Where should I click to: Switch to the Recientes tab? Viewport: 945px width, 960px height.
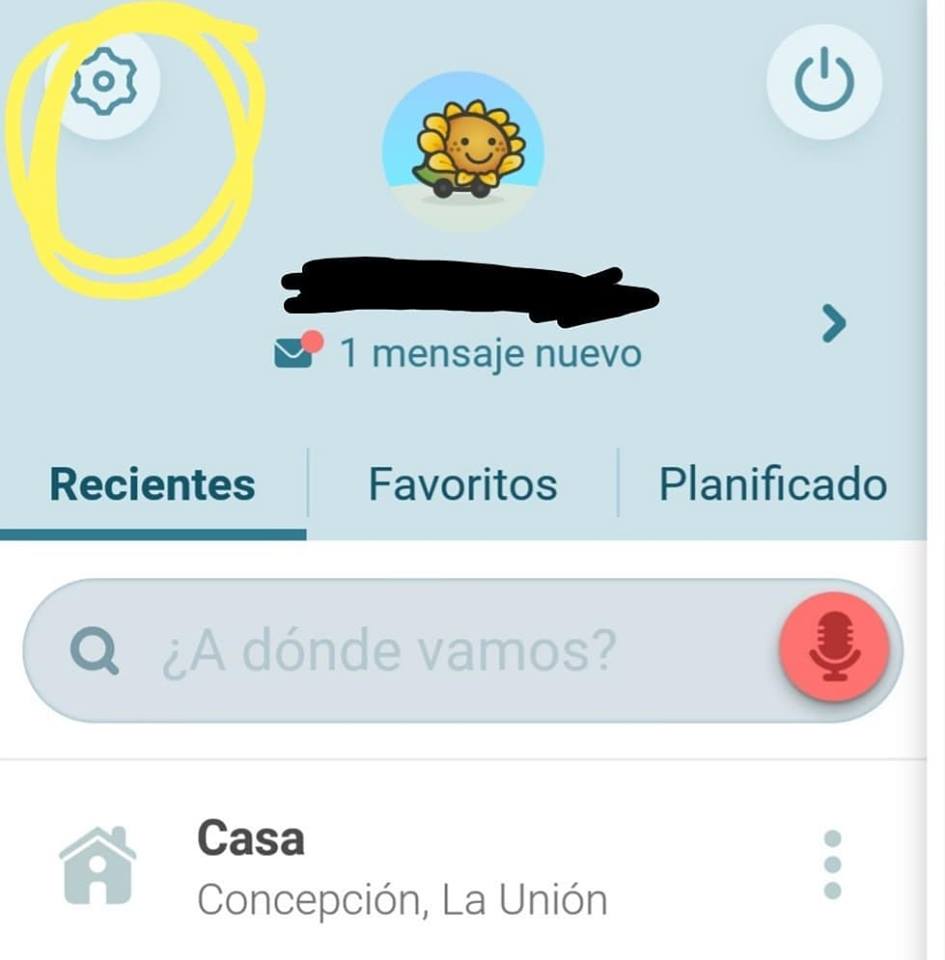pos(153,485)
